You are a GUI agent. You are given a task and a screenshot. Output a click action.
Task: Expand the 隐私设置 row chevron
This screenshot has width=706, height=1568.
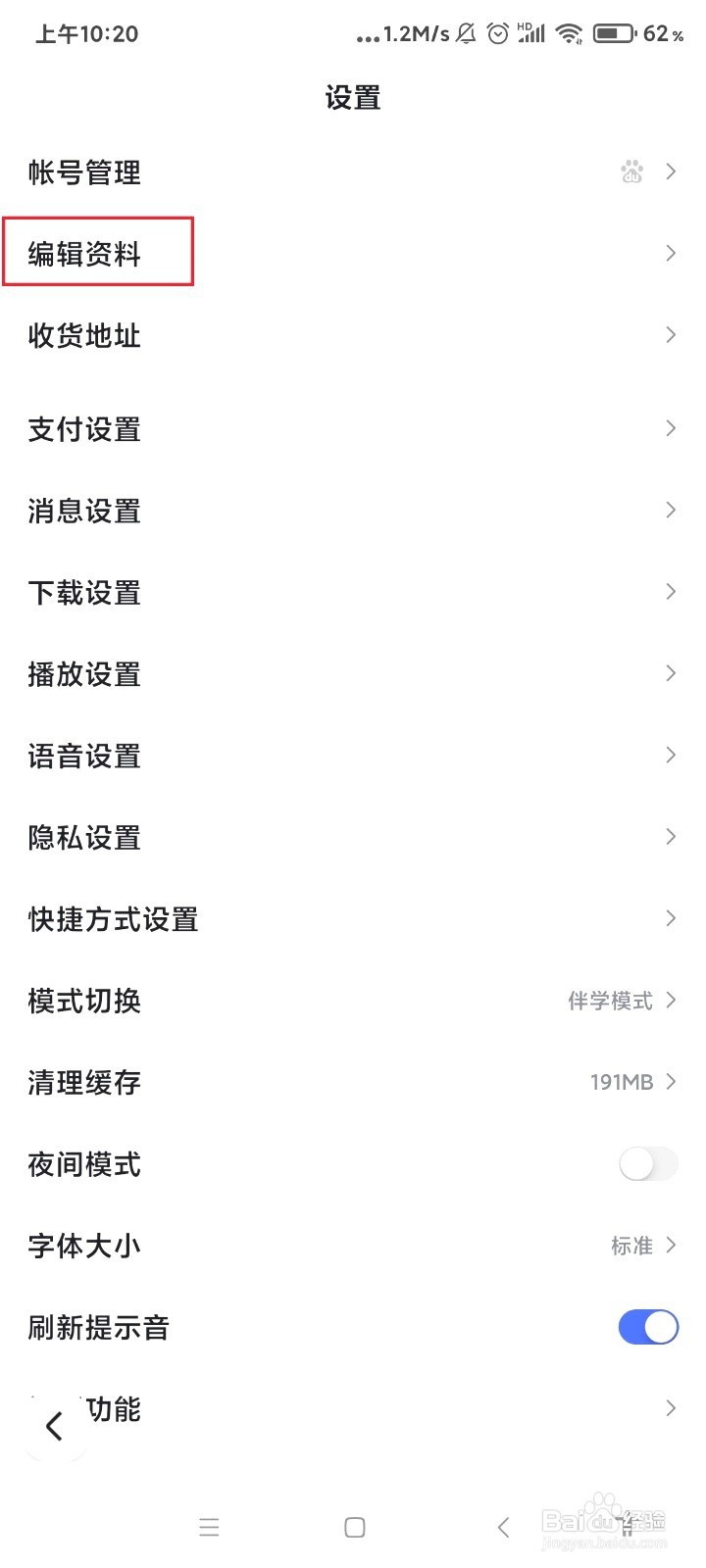(670, 837)
